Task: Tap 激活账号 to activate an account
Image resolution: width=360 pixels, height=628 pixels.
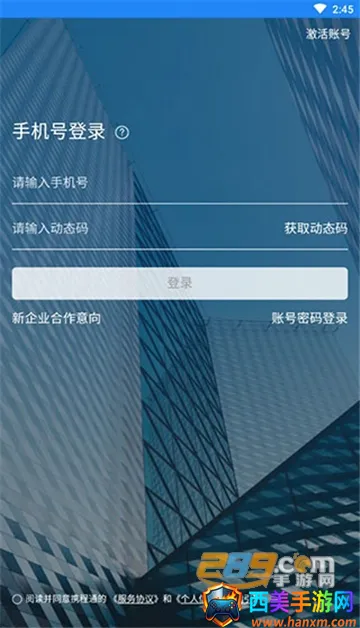Action: [x=328, y=34]
